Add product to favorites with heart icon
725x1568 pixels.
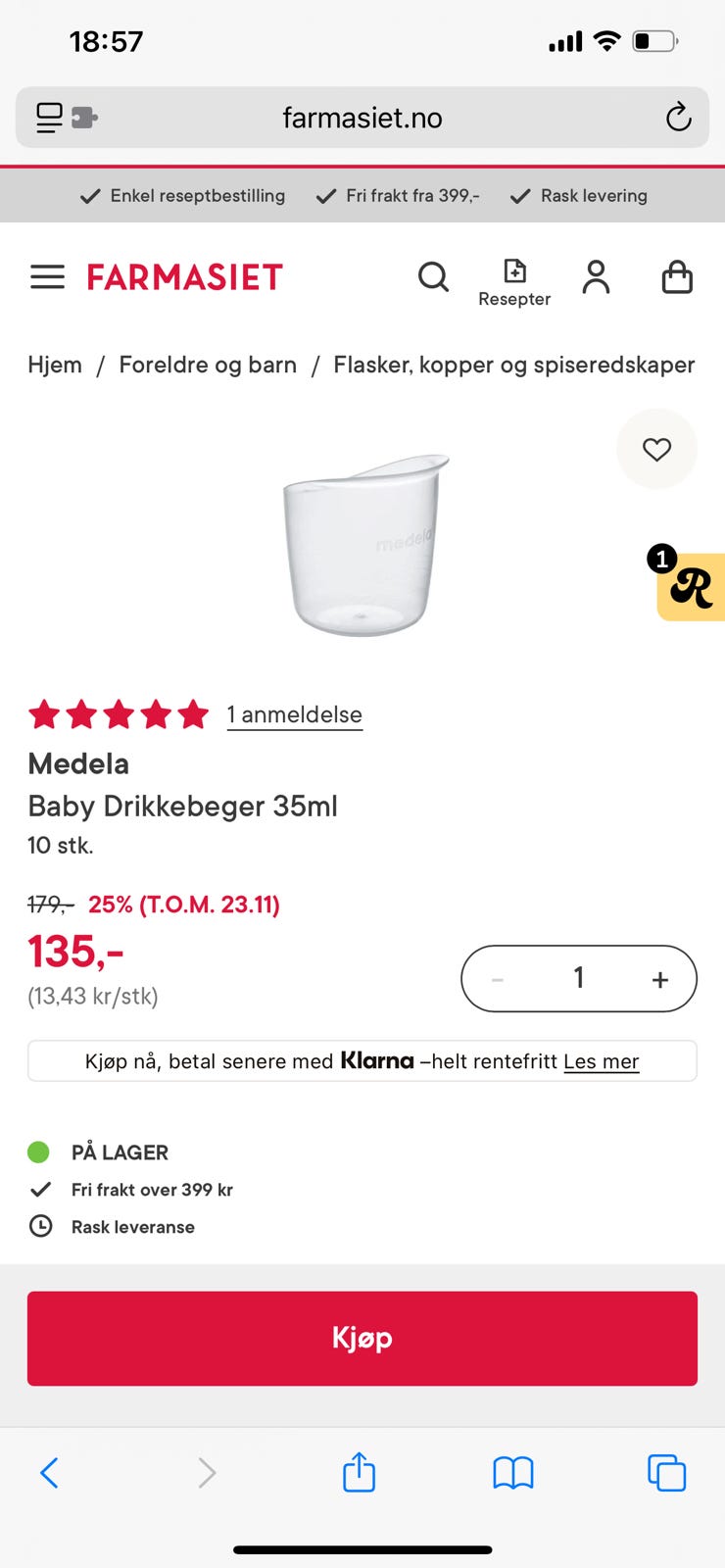coord(656,449)
